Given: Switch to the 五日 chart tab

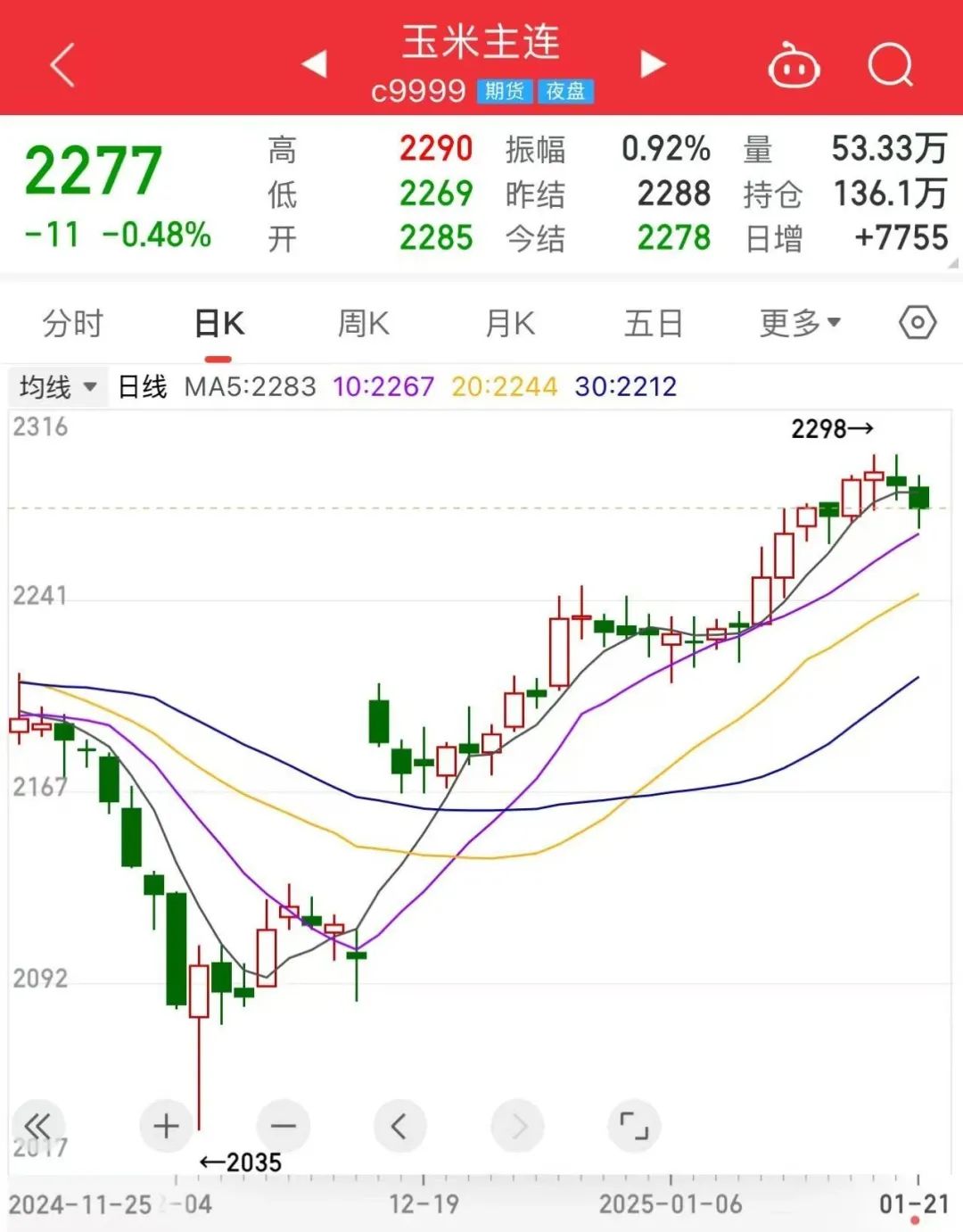Looking at the screenshot, I should [654, 323].
